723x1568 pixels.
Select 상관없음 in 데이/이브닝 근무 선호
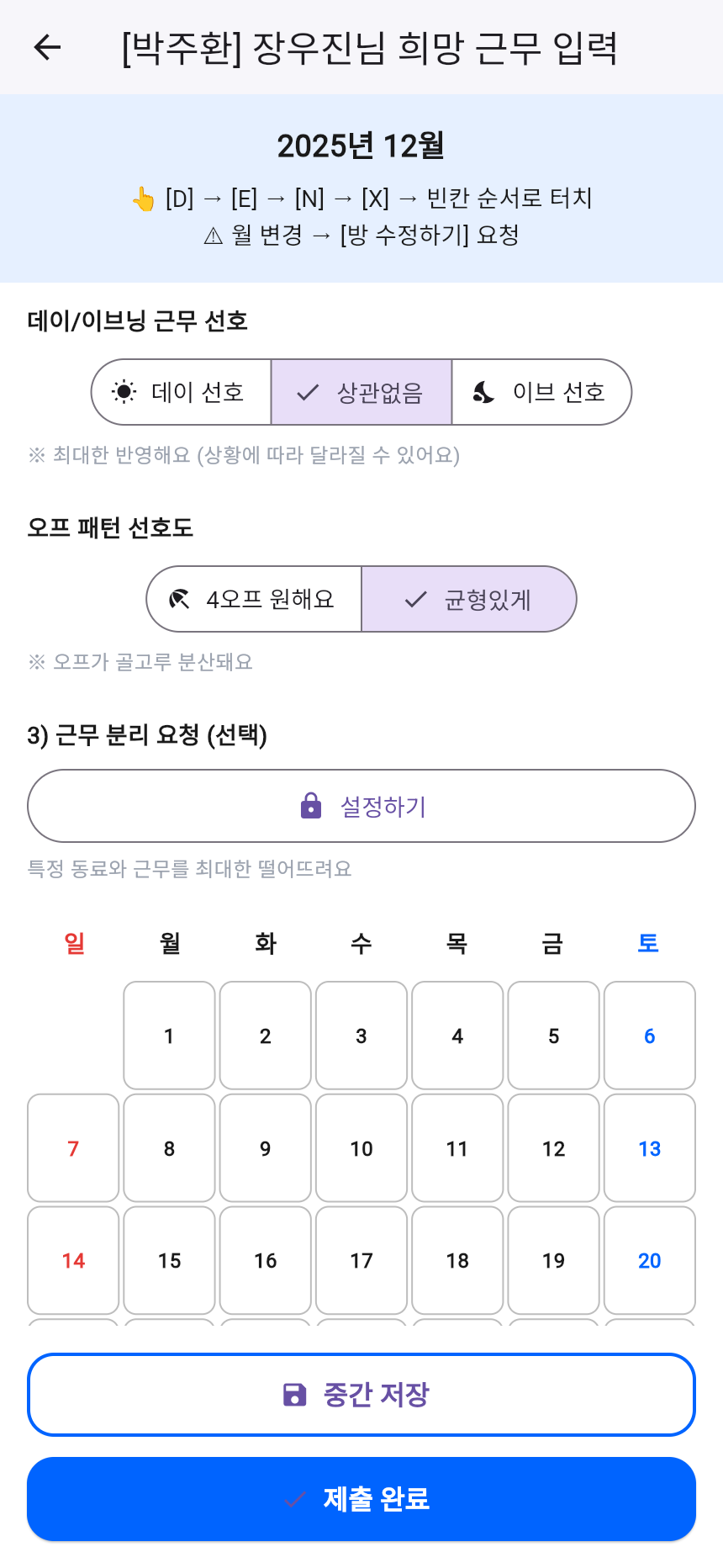pyautogui.click(x=361, y=391)
